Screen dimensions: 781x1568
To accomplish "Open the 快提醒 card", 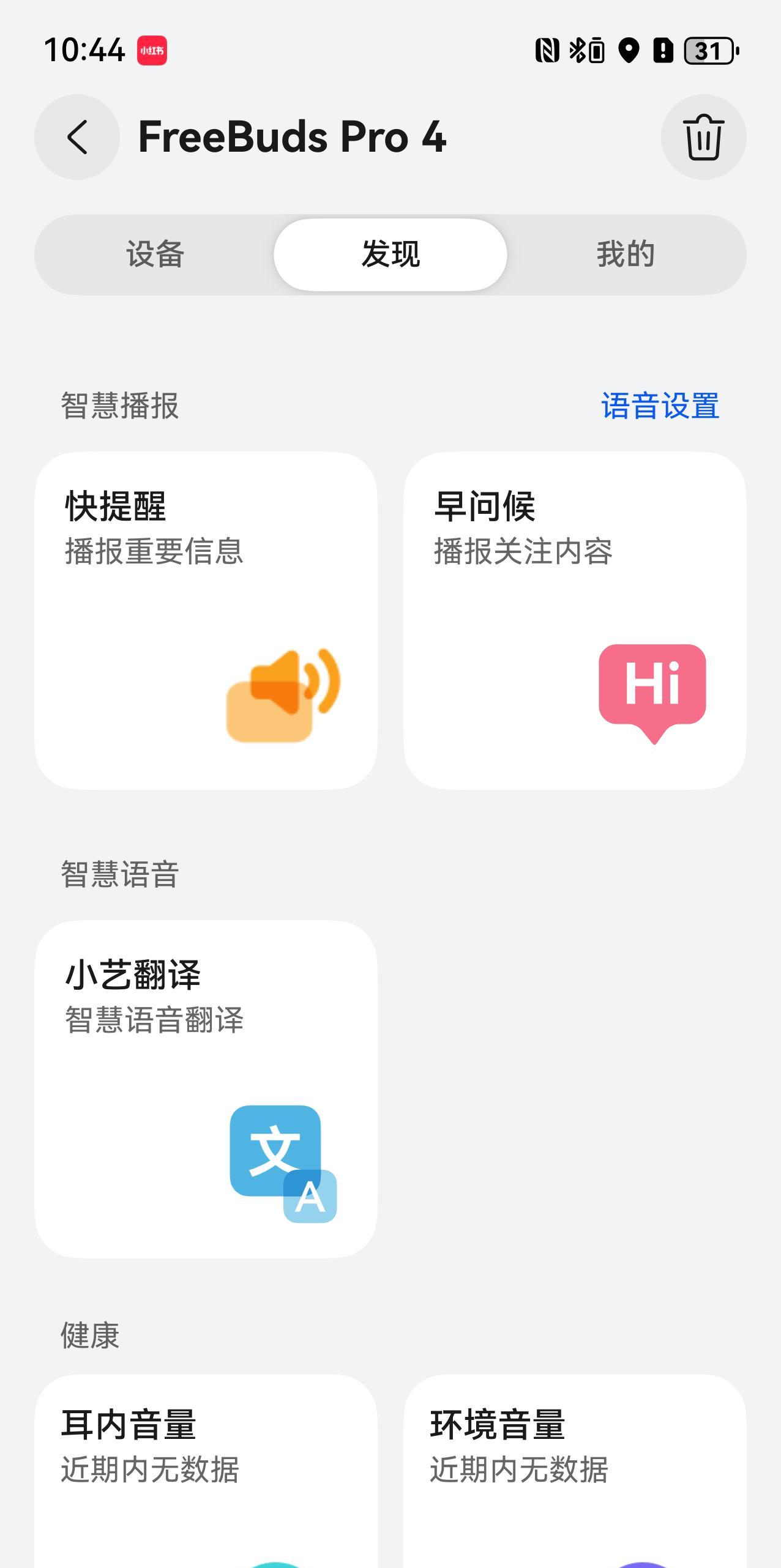I will point(206,620).
